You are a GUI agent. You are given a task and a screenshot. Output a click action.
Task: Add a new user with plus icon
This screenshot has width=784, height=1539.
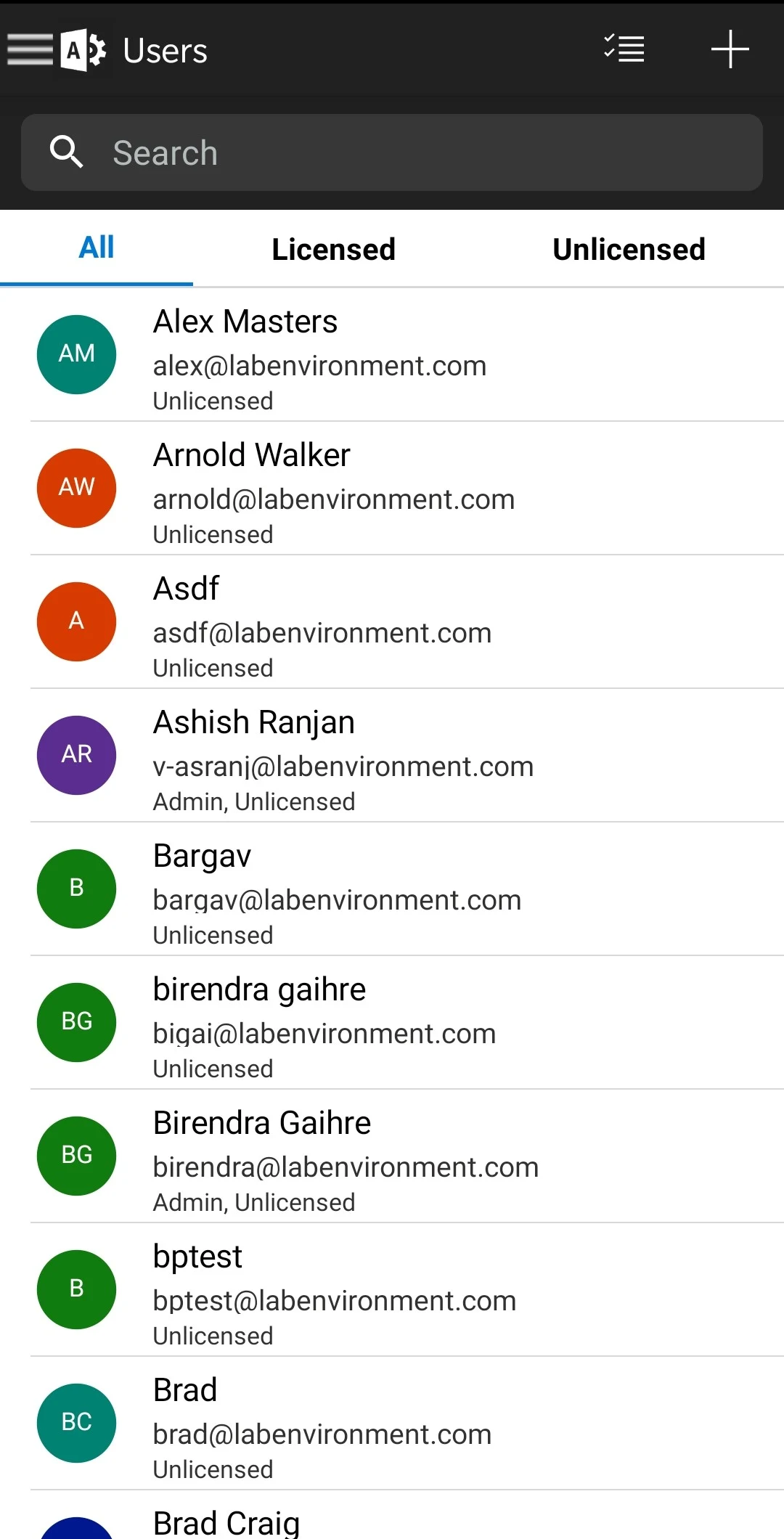tap(730, 49)
